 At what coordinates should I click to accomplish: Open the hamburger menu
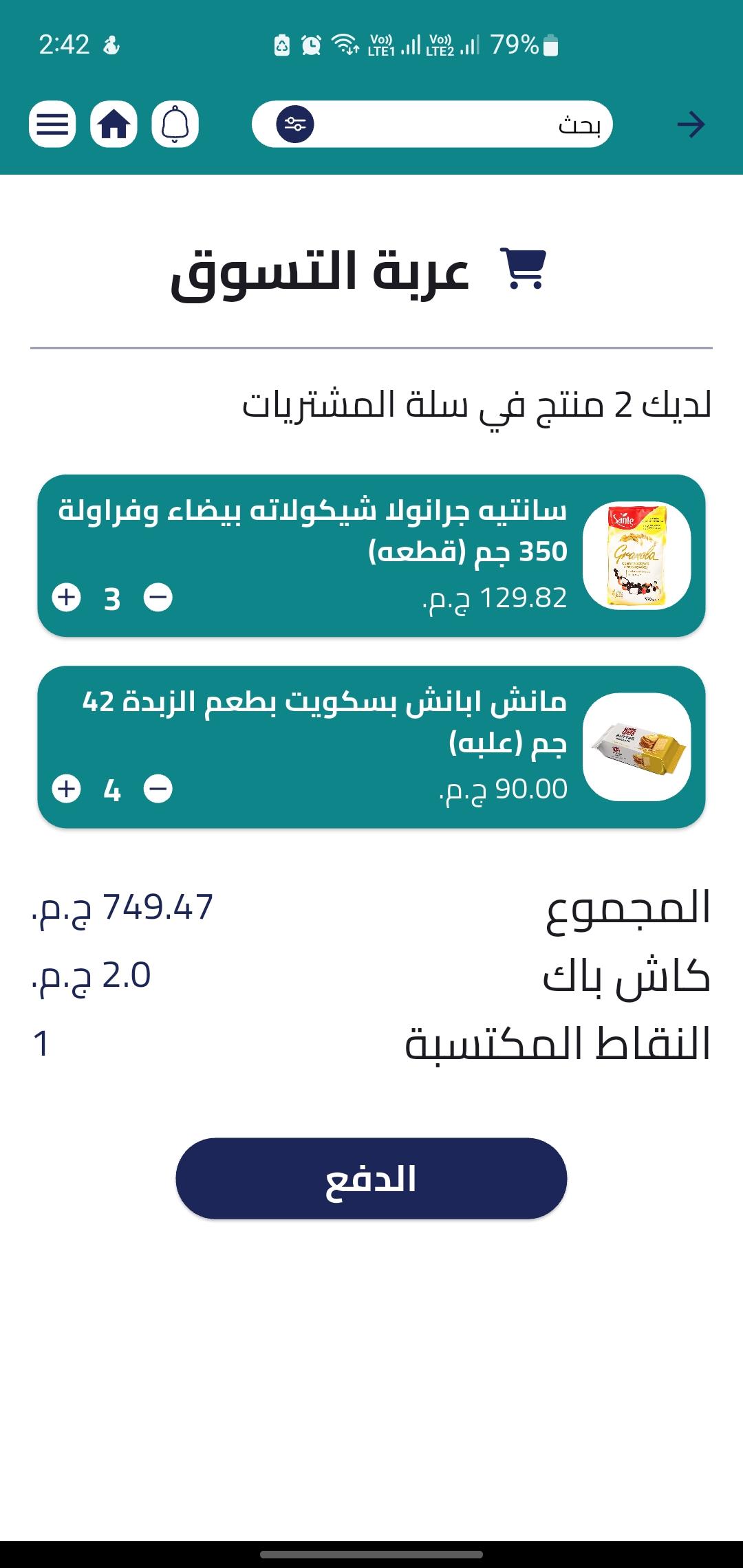point(52,124)
